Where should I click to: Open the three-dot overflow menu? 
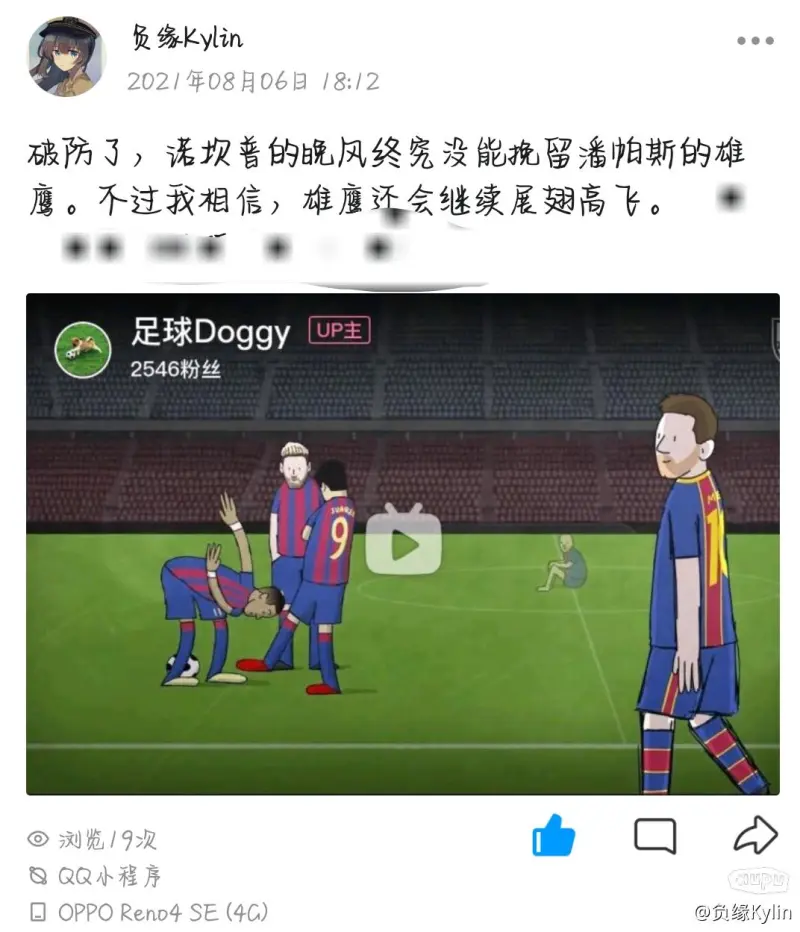point(755,41)
